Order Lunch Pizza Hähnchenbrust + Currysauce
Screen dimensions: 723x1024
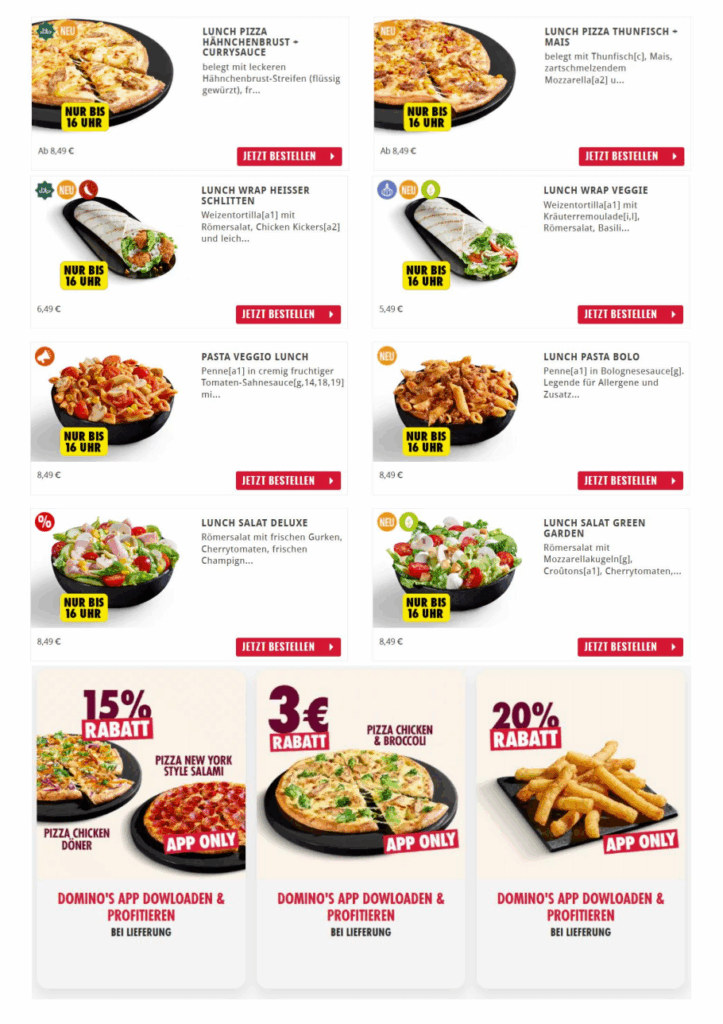(x=289, y=156)
